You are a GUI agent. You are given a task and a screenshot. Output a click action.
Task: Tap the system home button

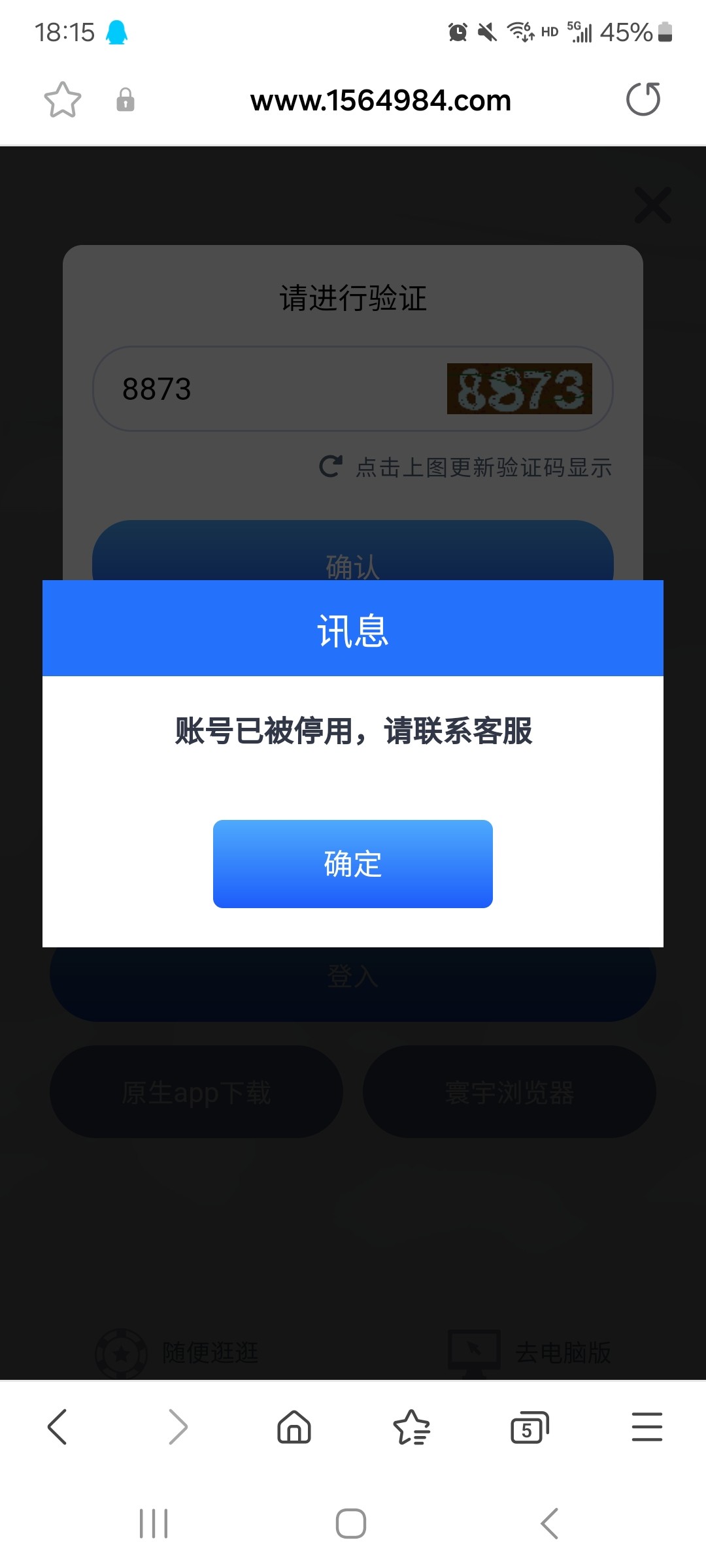pos(351,1524)
